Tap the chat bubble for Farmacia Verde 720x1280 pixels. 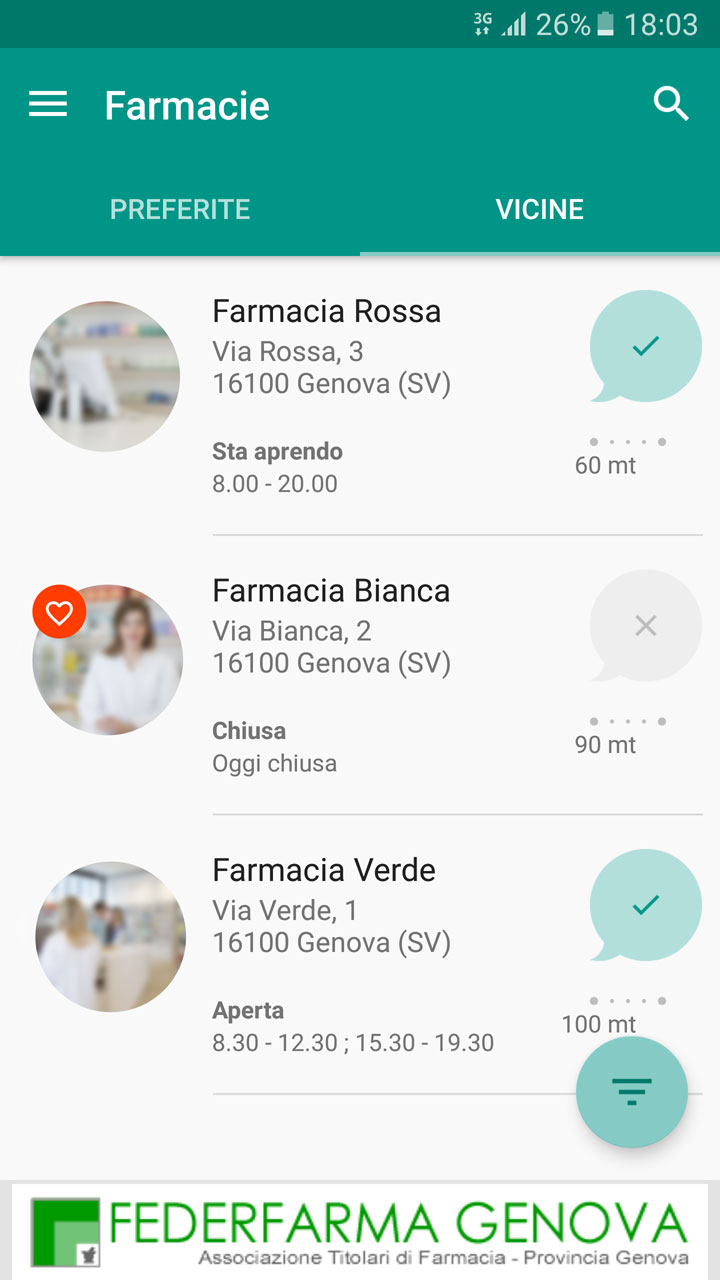pos(645,905)
